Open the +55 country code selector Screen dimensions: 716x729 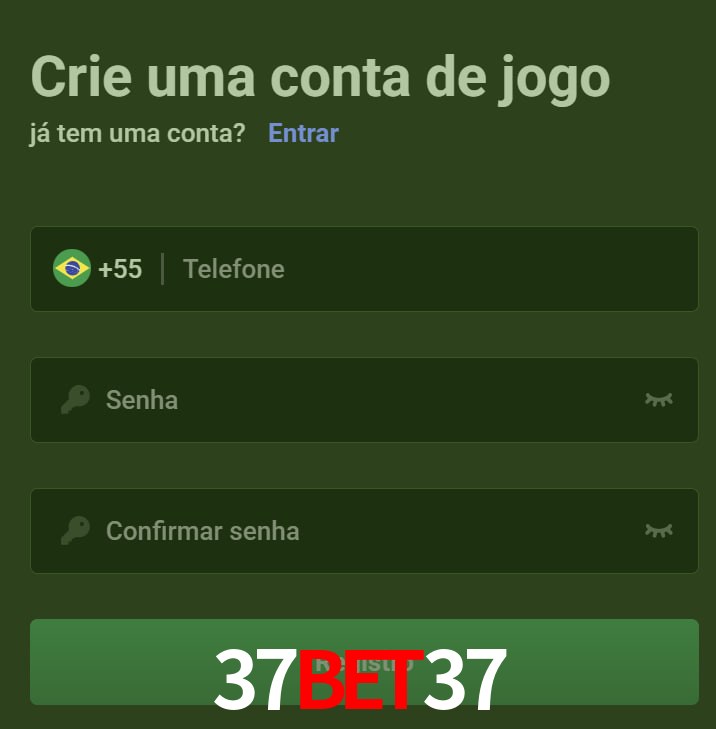(x=98, y=269)
